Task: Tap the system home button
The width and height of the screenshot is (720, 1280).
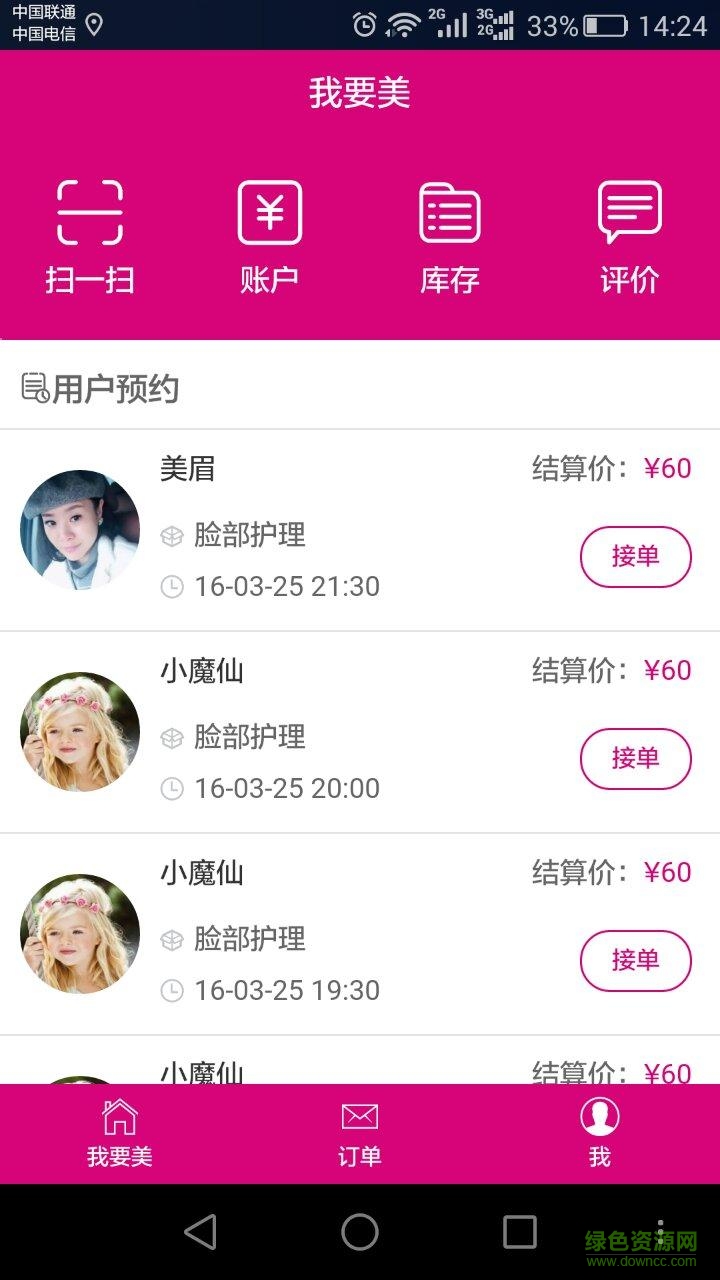Action: (360, 1232)
